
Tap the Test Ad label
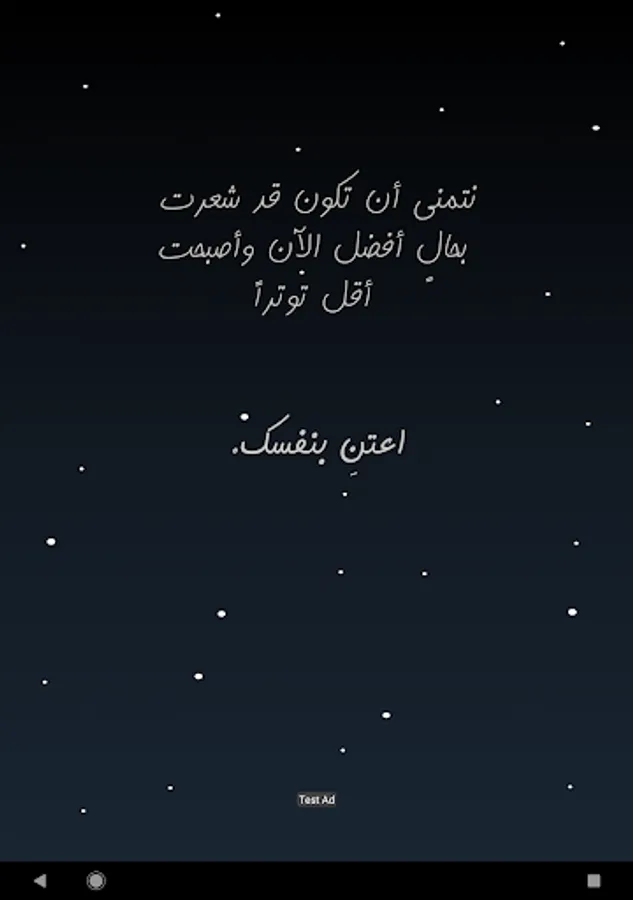(x=316, y=800)
